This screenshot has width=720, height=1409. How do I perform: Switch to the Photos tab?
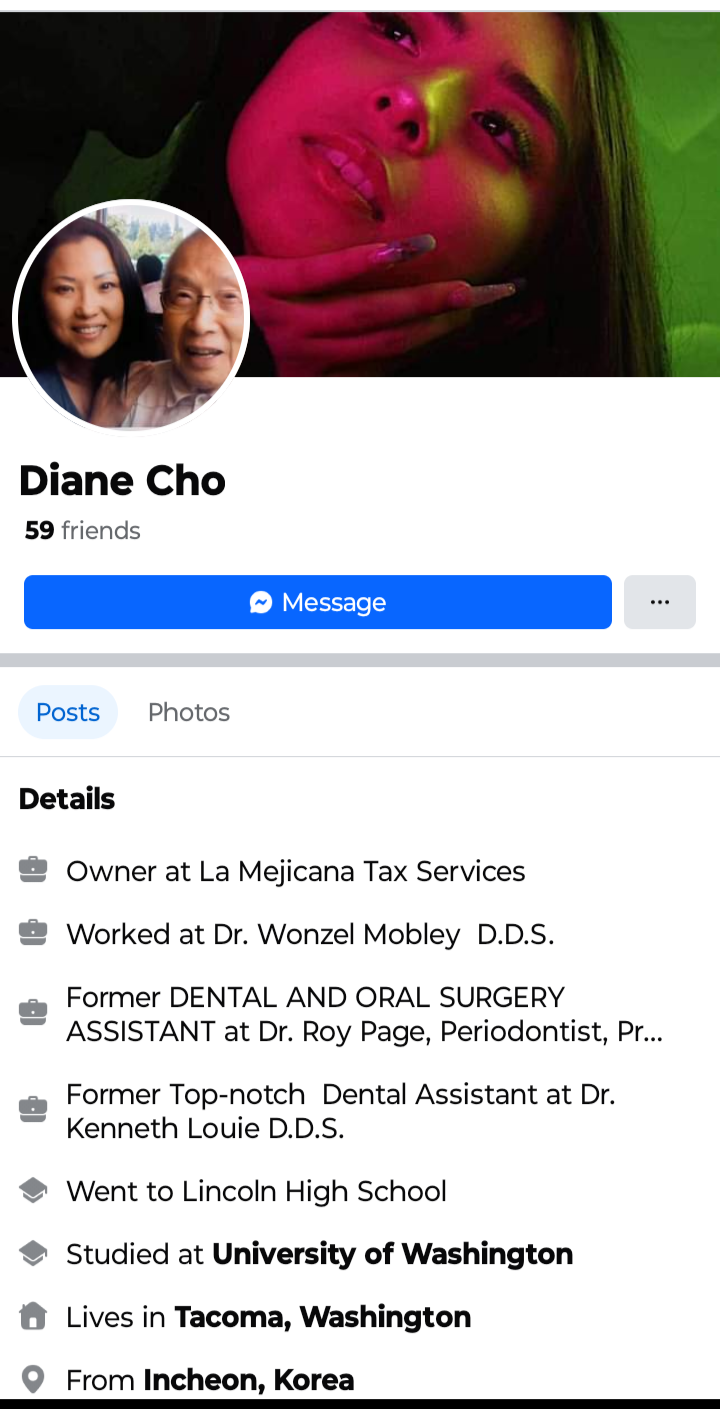click(188, 712)
